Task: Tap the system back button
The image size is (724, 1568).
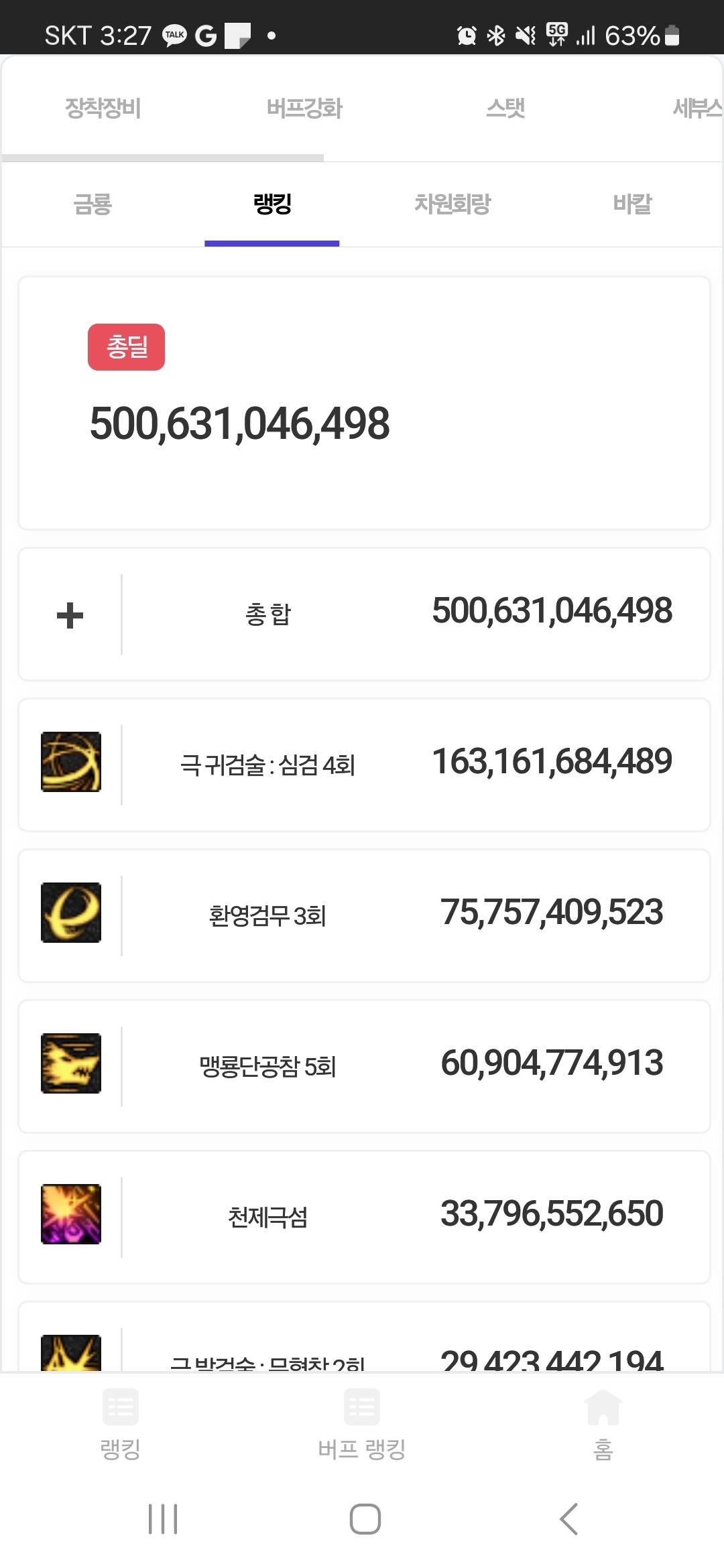Action: 568,1519
